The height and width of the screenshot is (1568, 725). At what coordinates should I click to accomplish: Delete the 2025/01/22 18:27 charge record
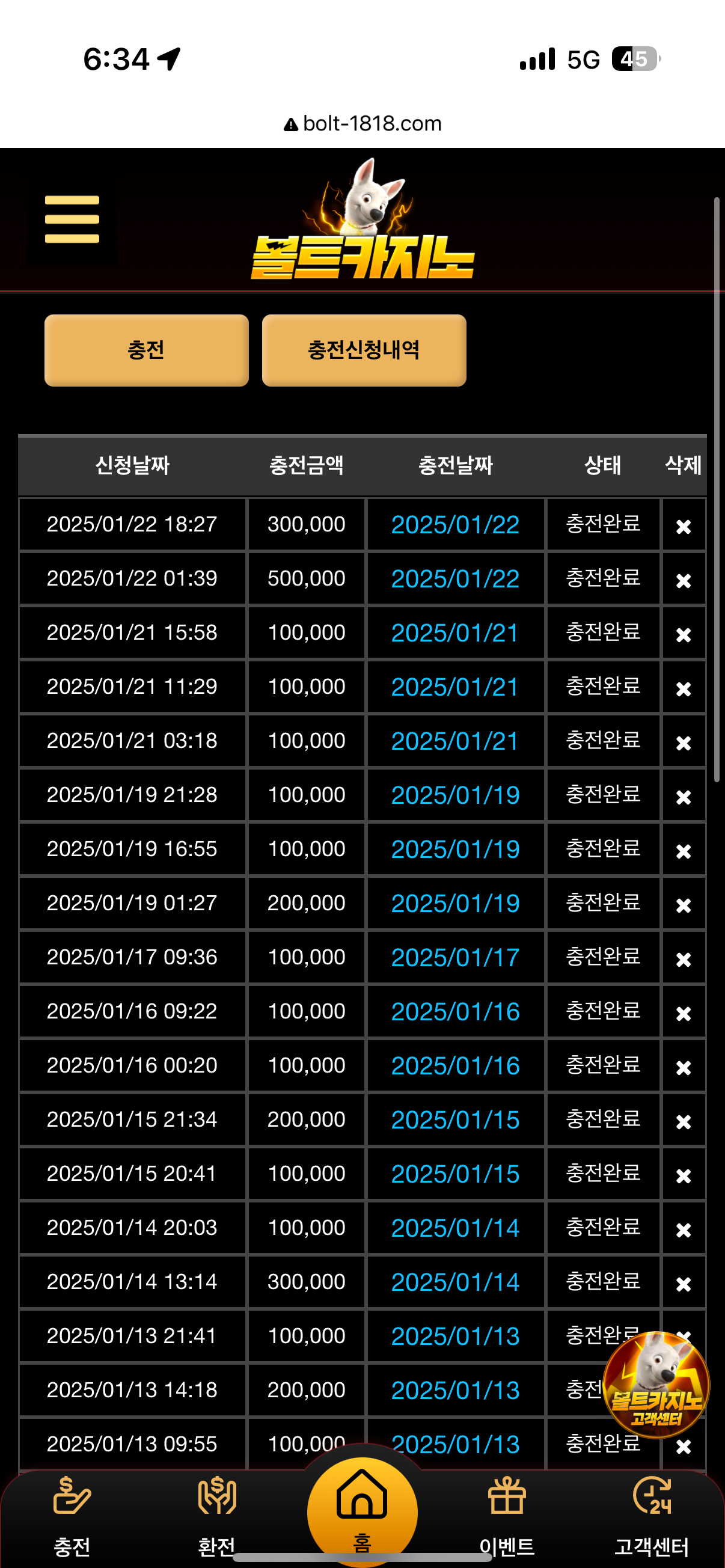click(683, 526)
